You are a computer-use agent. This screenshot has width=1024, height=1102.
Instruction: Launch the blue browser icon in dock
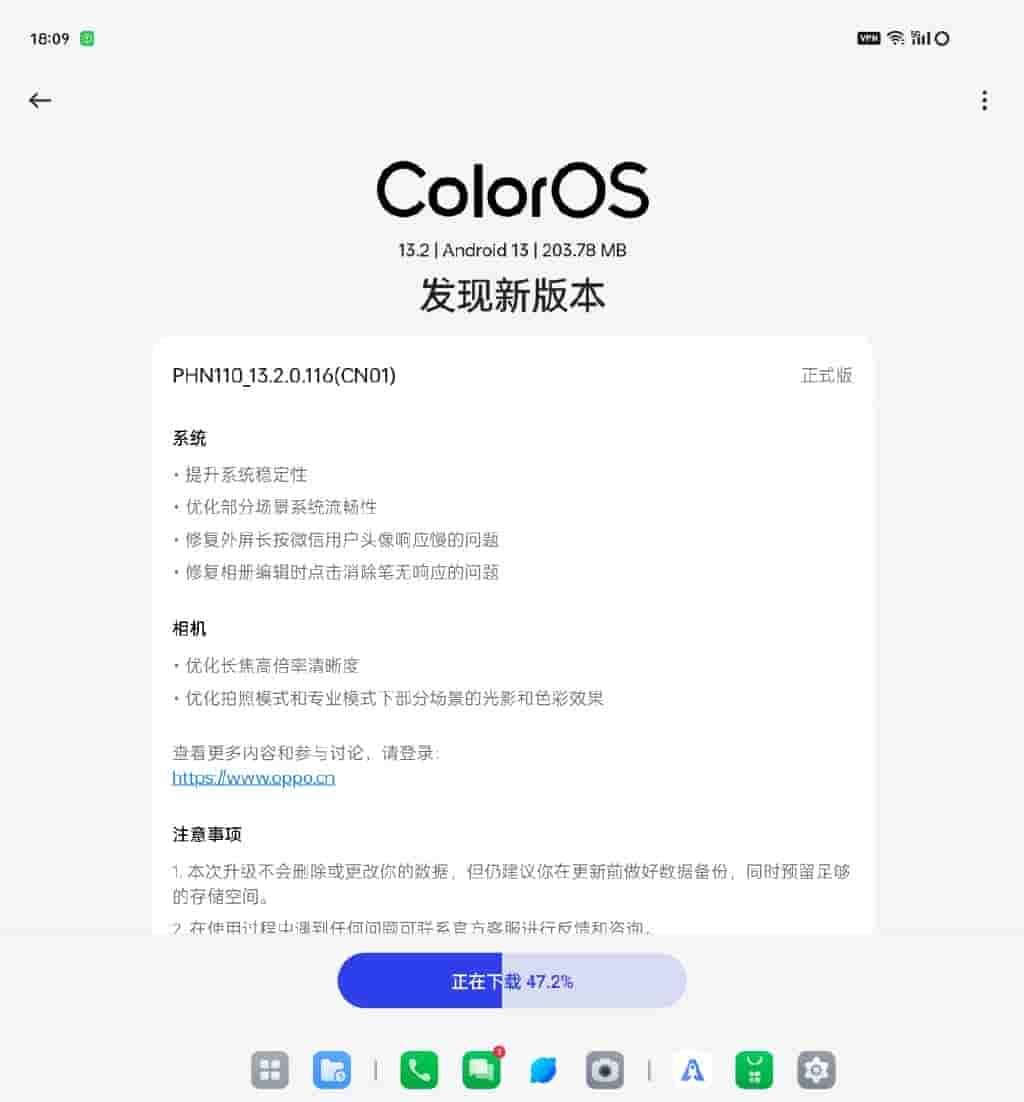543,1070
